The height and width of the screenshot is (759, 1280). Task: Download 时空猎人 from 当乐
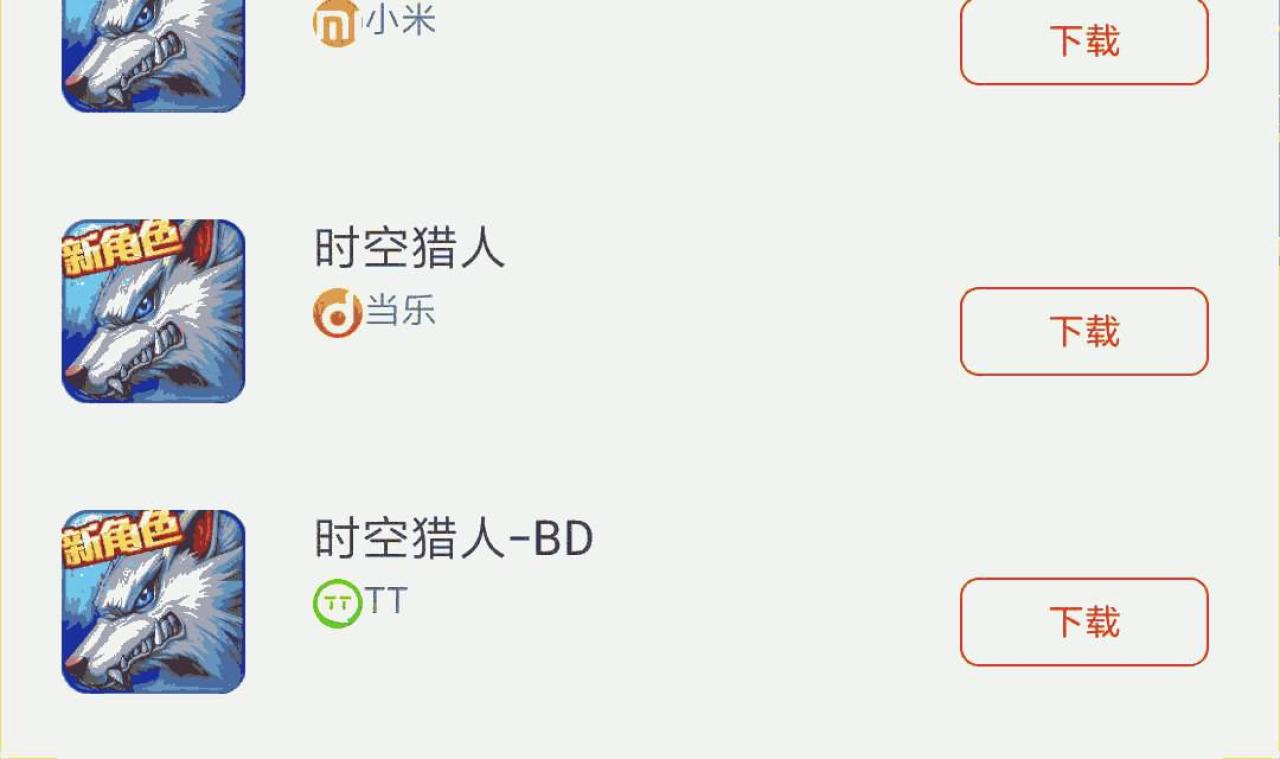(1084, 331)
